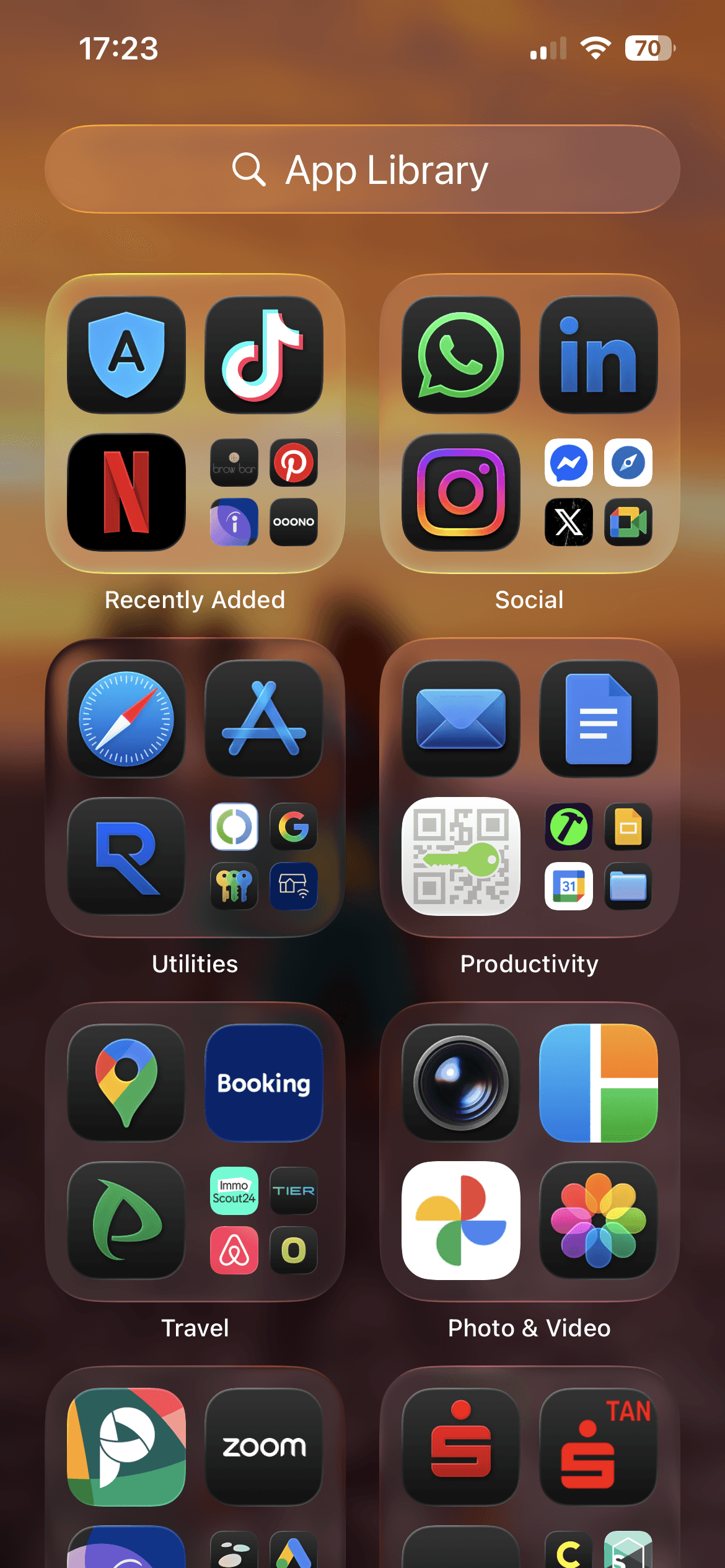The image size is (725, 1568).
Task: Open the AdGuard shield app
Action: tap(126, 355)
